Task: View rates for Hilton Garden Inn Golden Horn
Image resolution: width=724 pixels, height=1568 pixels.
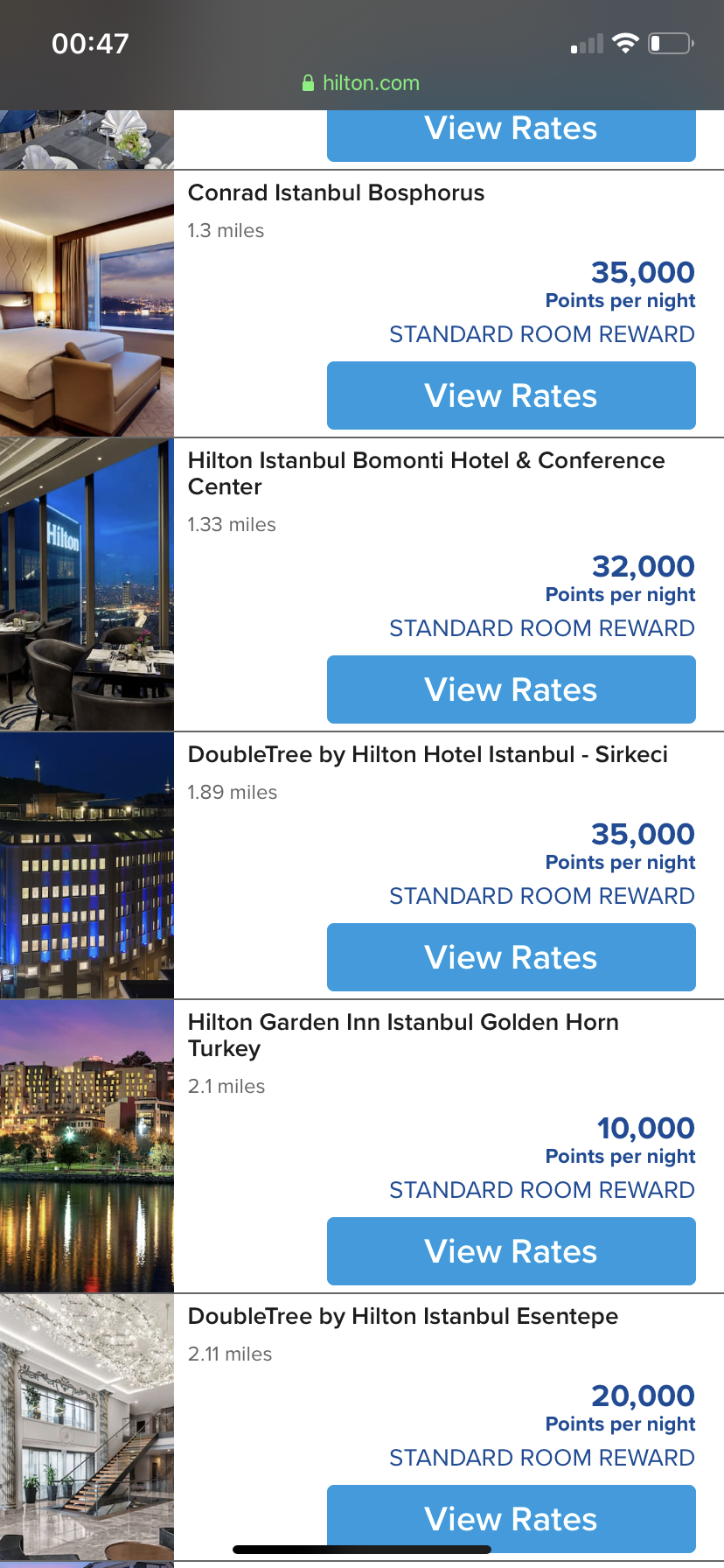Action: coord(512,1251)
